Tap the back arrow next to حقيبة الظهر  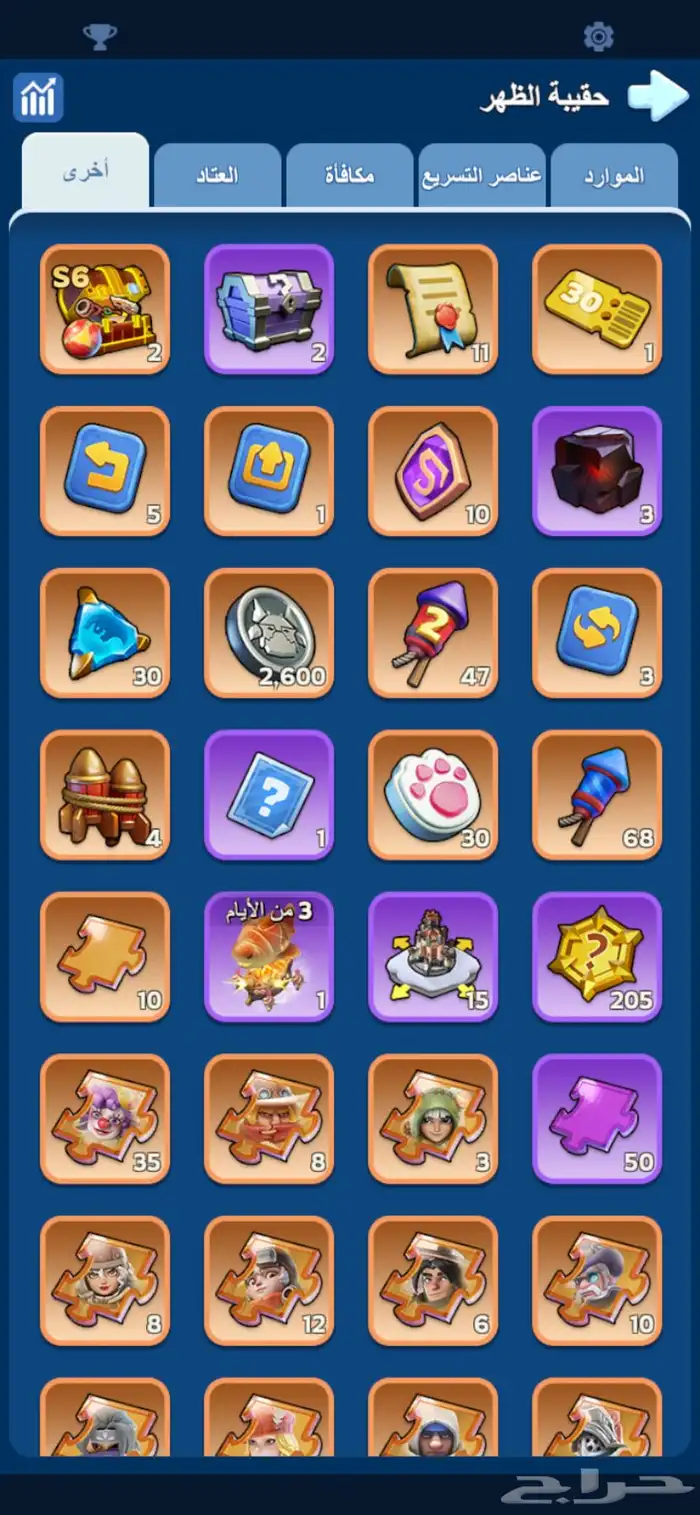[x=658, y=95]
